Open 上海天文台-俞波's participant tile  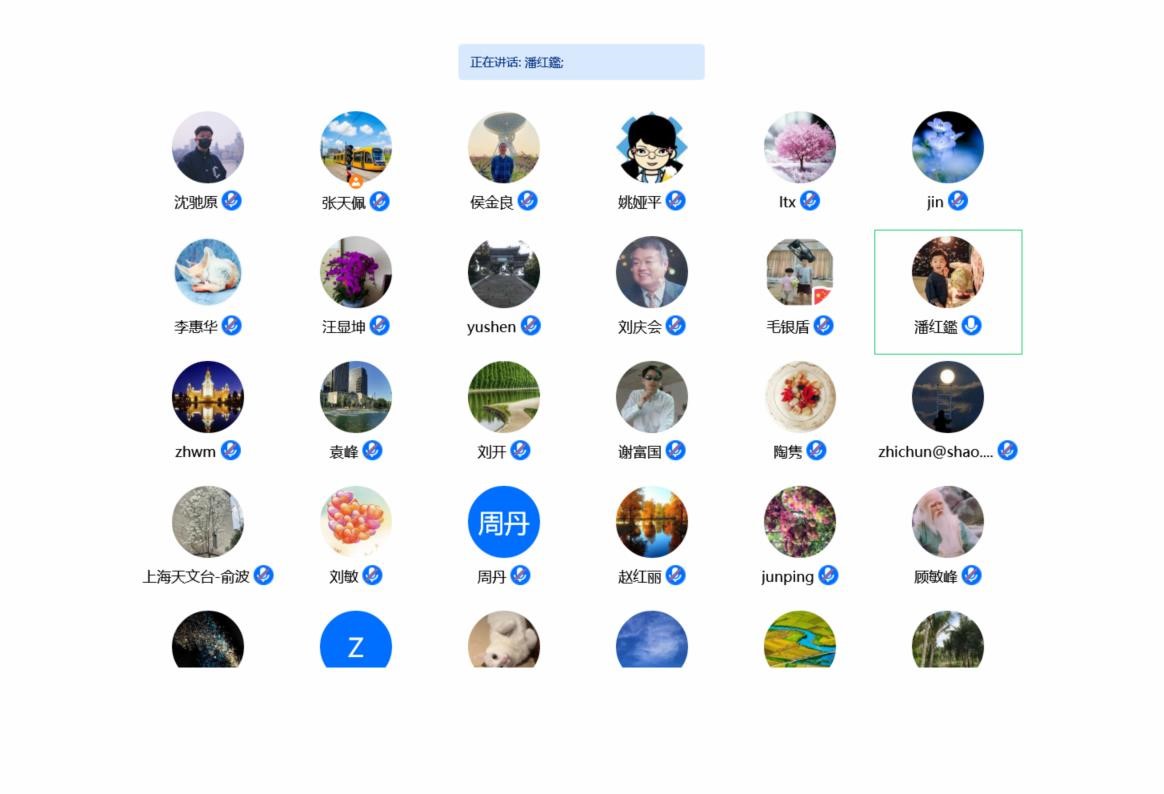[208, 522]
